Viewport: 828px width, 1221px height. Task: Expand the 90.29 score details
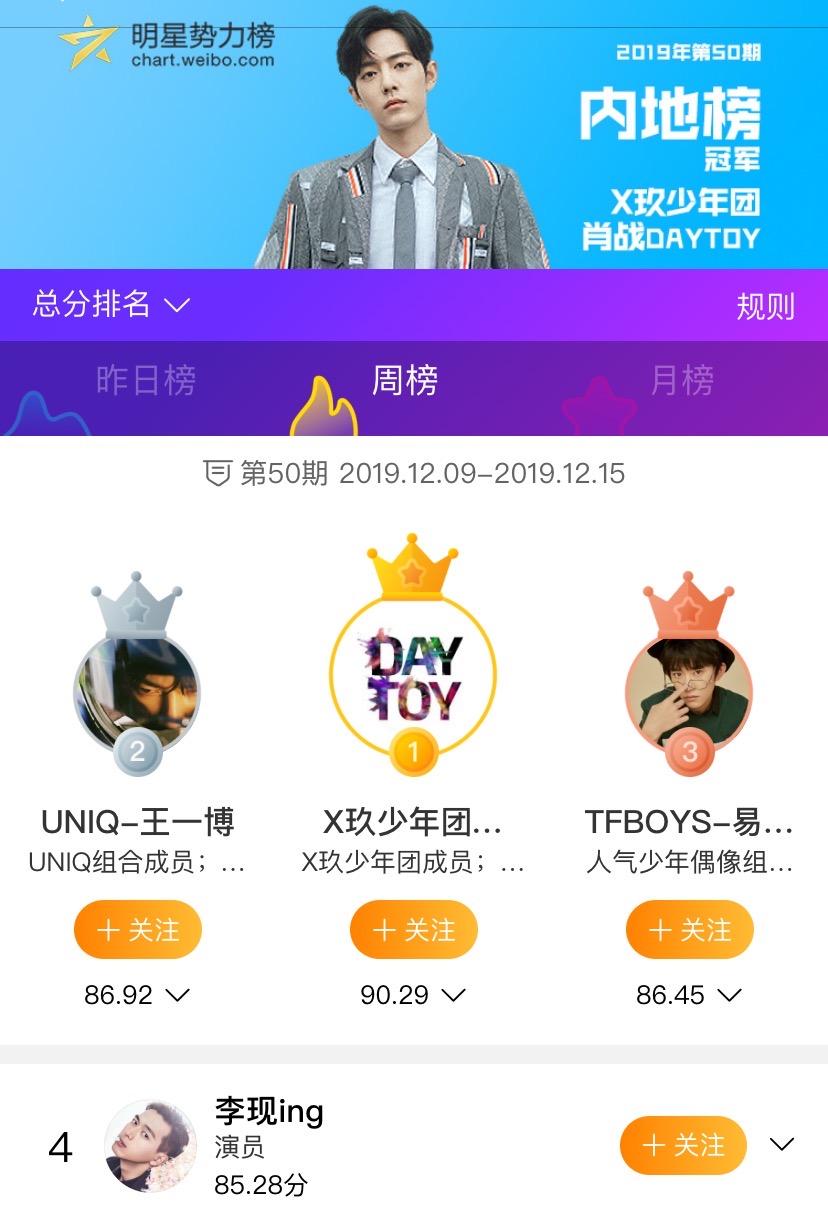(x=413, y=995)
